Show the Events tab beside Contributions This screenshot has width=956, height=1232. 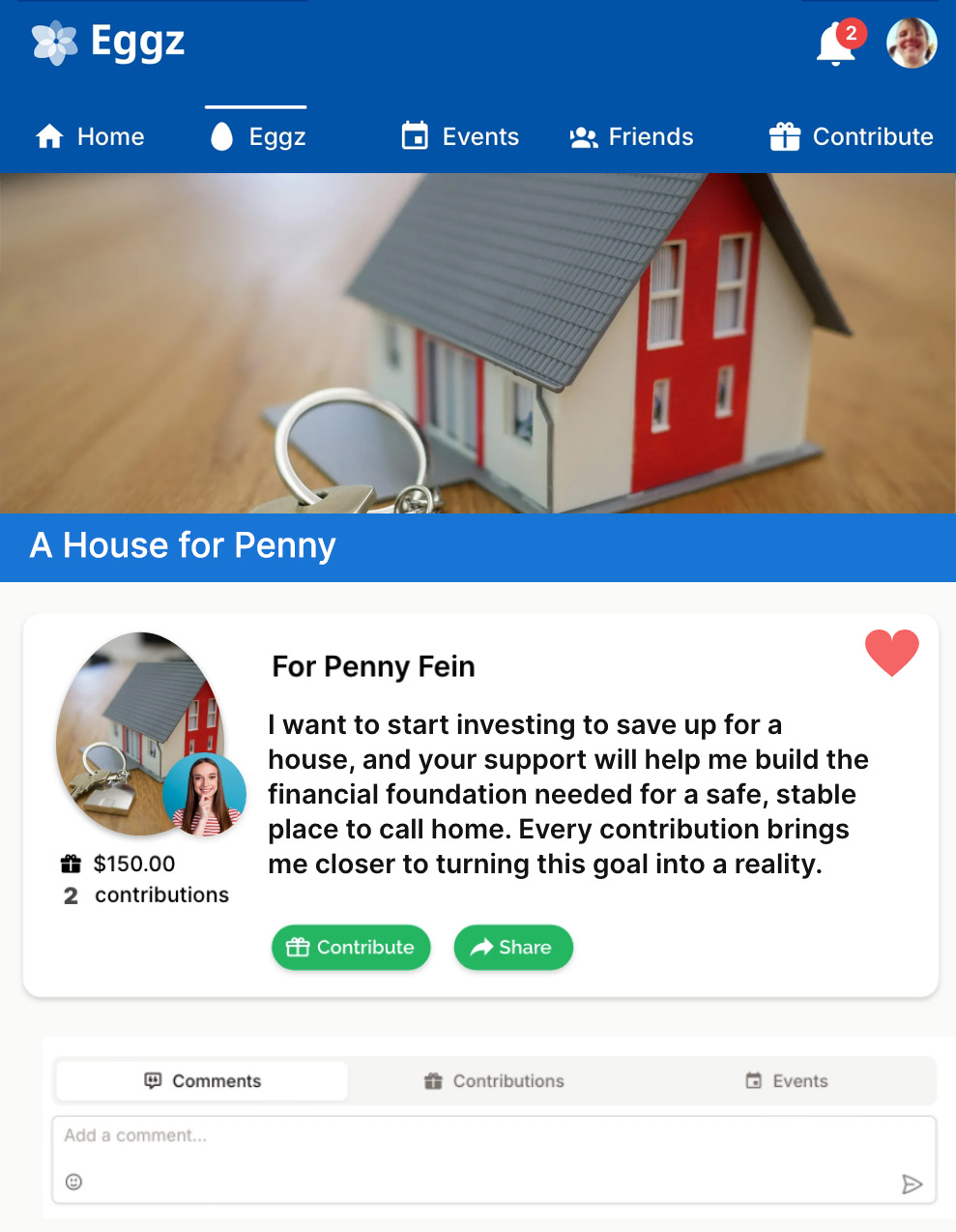(787, 1081)
